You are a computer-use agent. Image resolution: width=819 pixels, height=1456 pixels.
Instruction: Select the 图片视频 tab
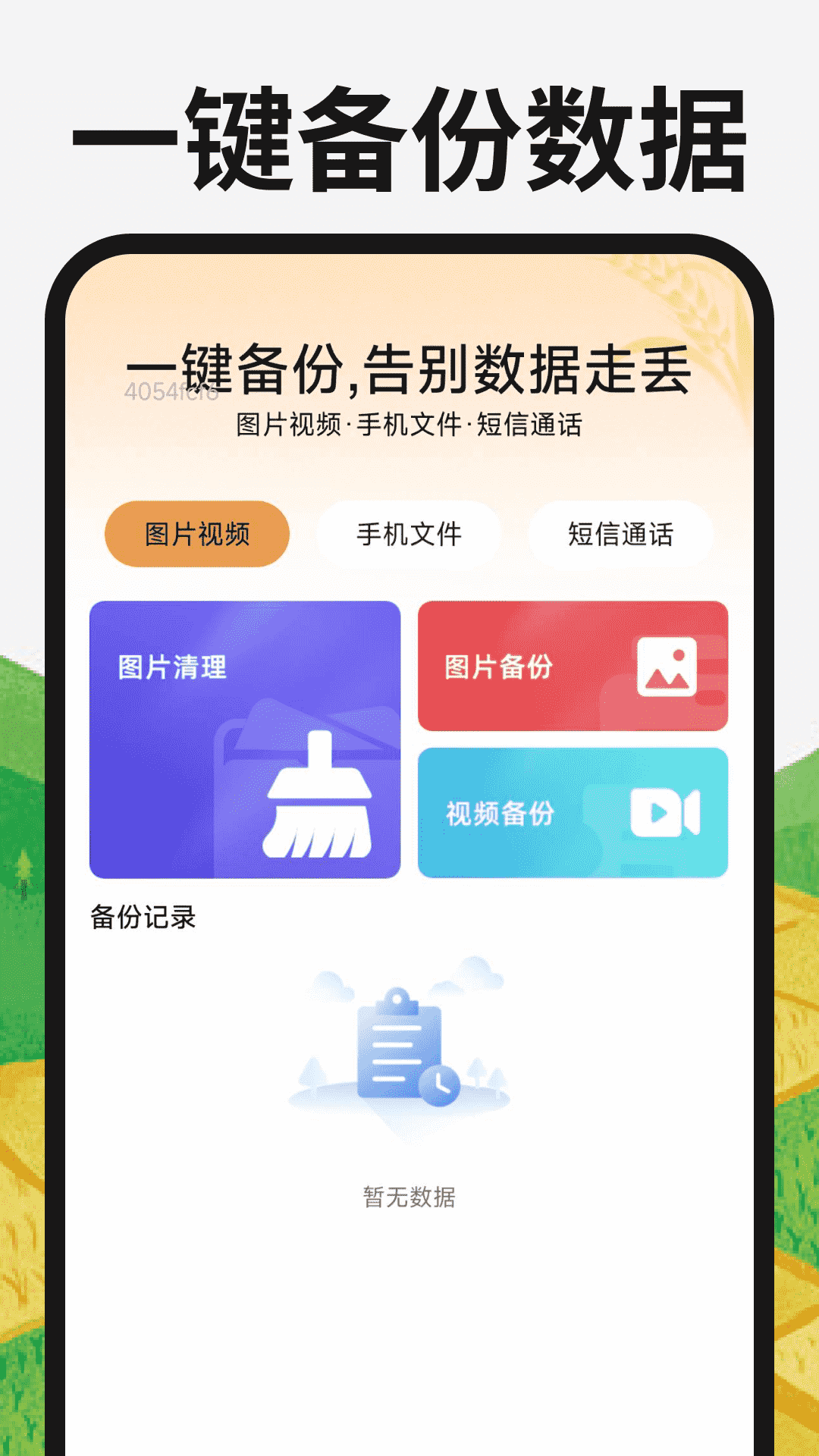coord(199,533)
